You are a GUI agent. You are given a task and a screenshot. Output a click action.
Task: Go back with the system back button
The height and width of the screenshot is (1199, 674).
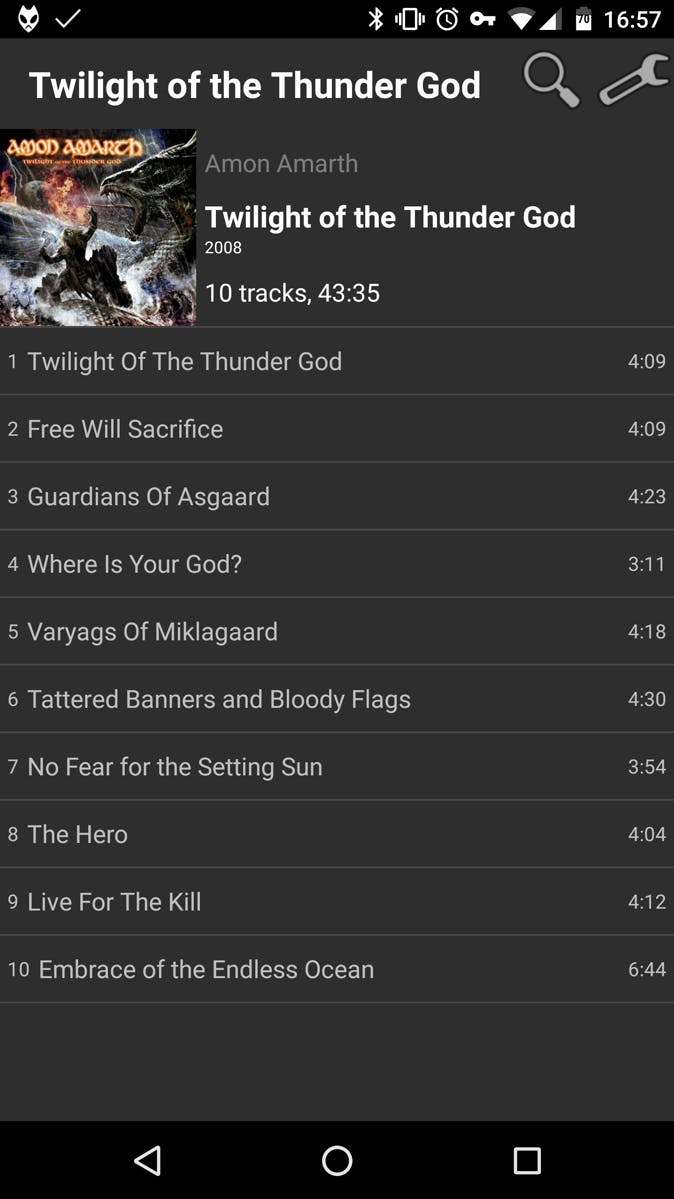tap(148, 1160)
